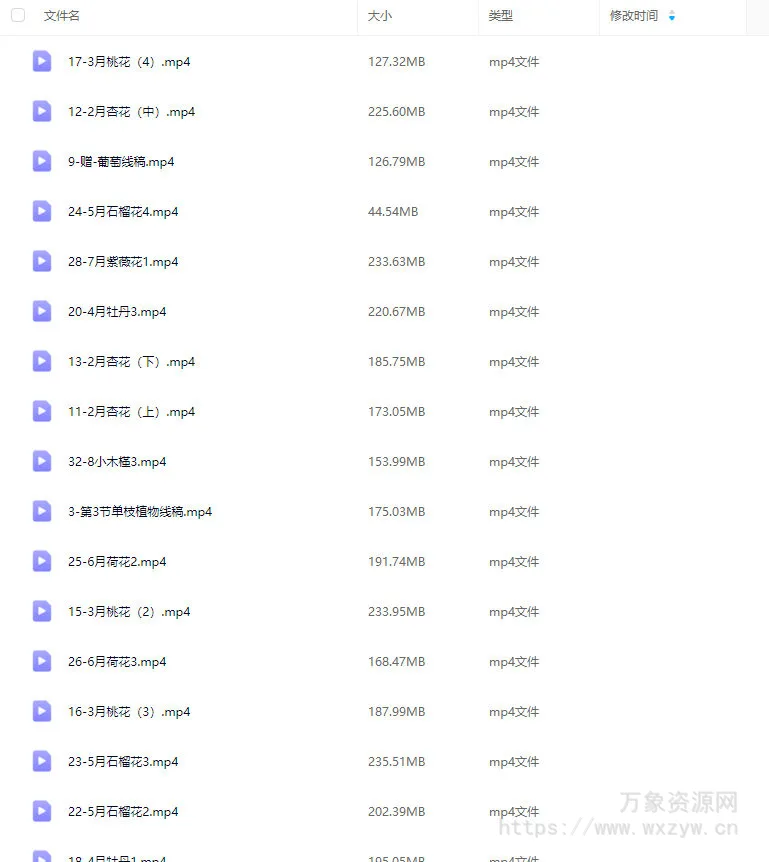Open 15-3月桃花(2).mp4

[x=129, y=612]
